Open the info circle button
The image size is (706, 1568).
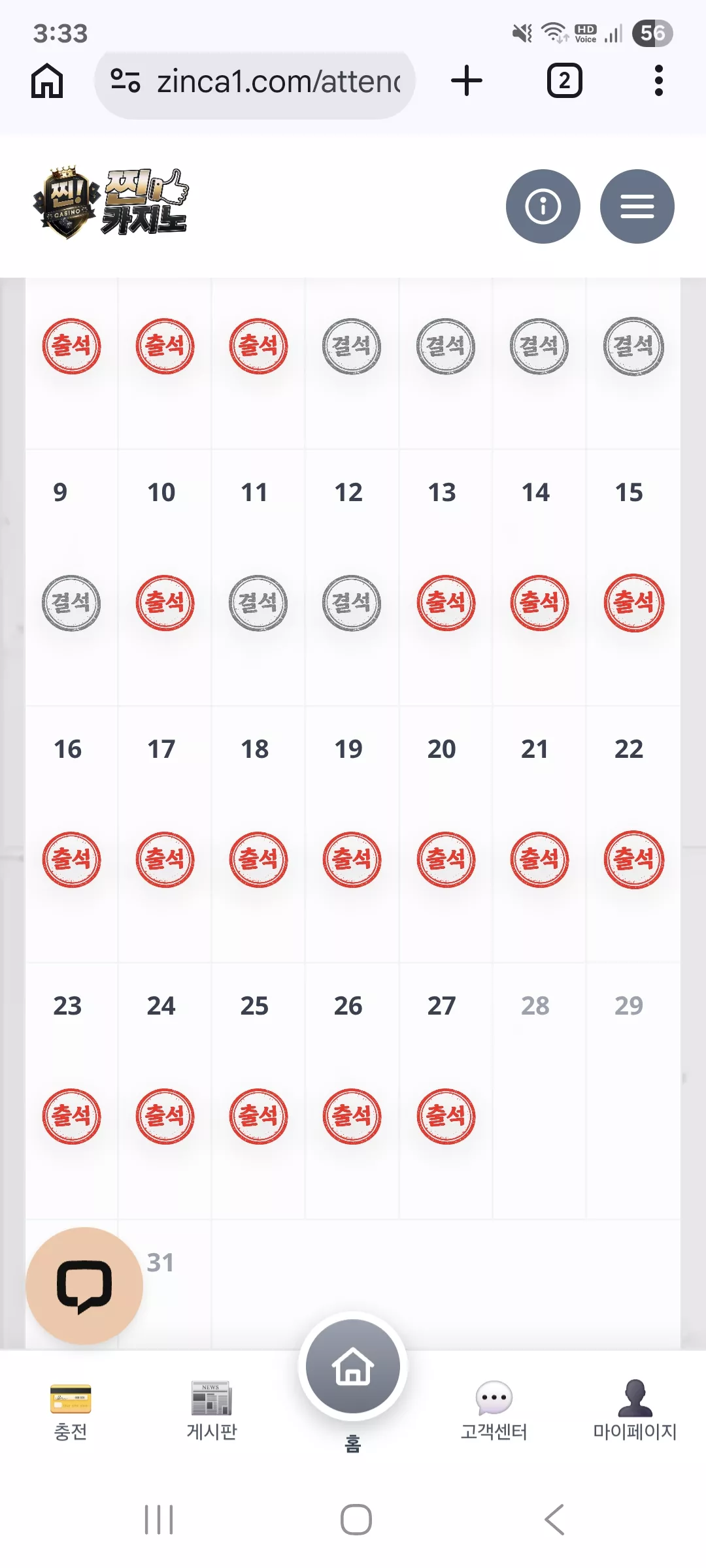click(x=543, y=206)
